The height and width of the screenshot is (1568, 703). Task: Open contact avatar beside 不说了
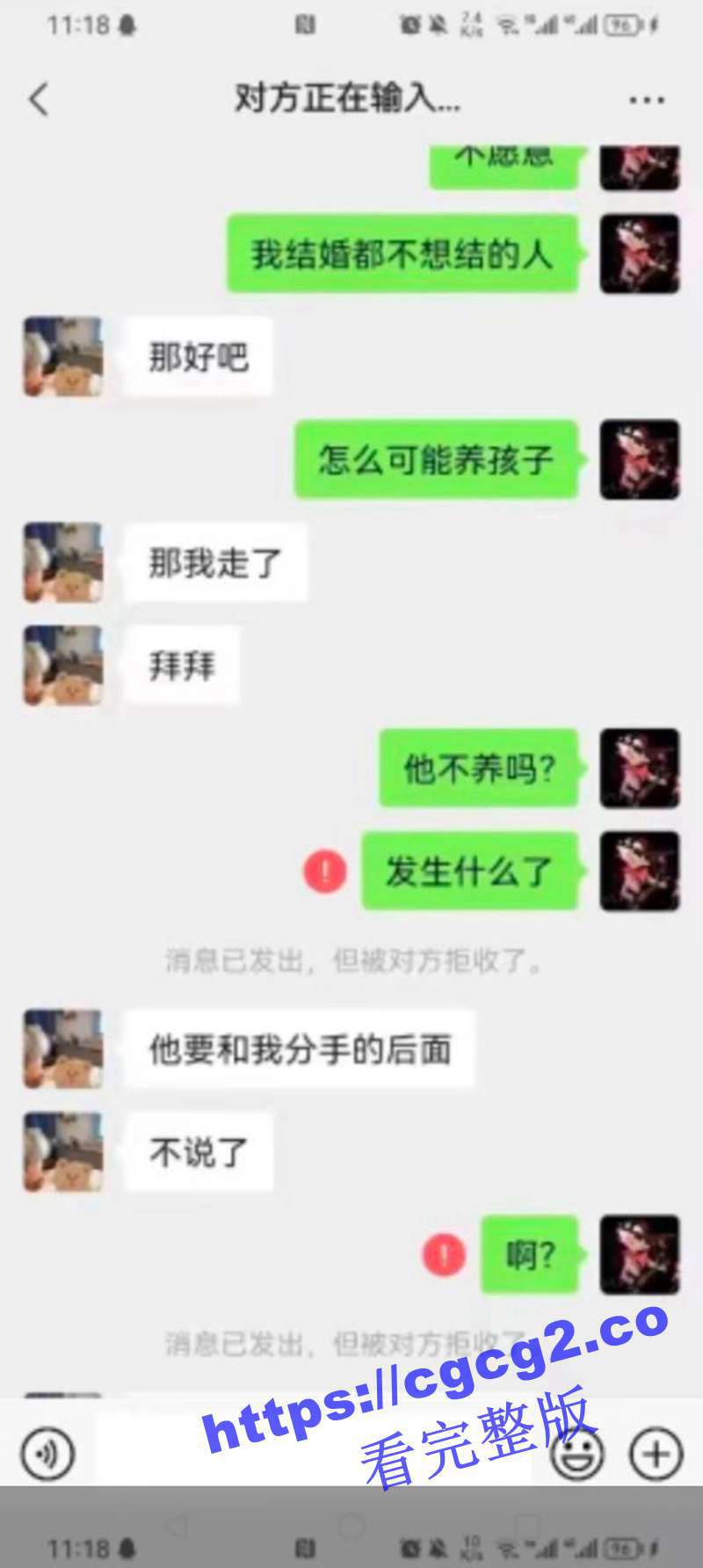point(62,1151)
